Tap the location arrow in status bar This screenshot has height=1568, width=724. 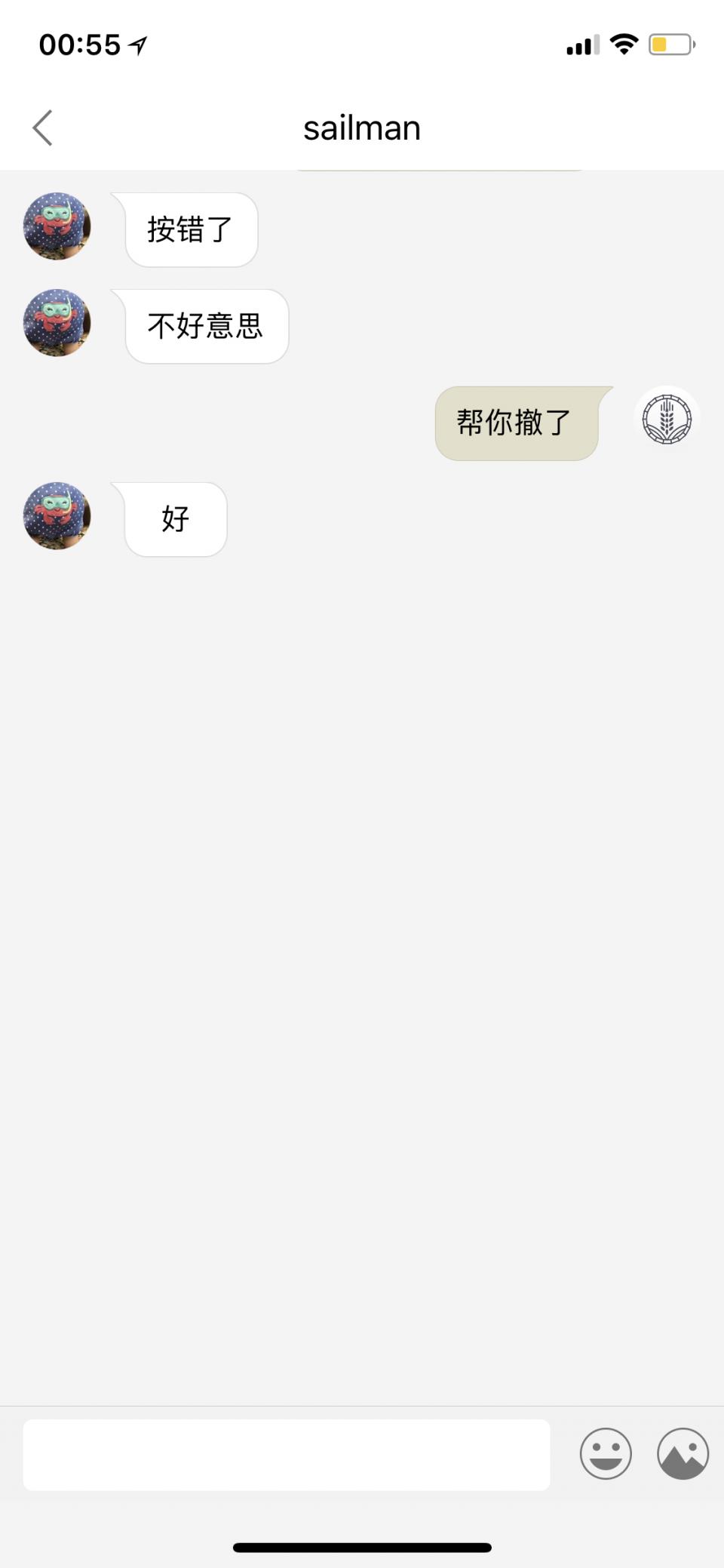pyautogui.click(x=136, y=44)
